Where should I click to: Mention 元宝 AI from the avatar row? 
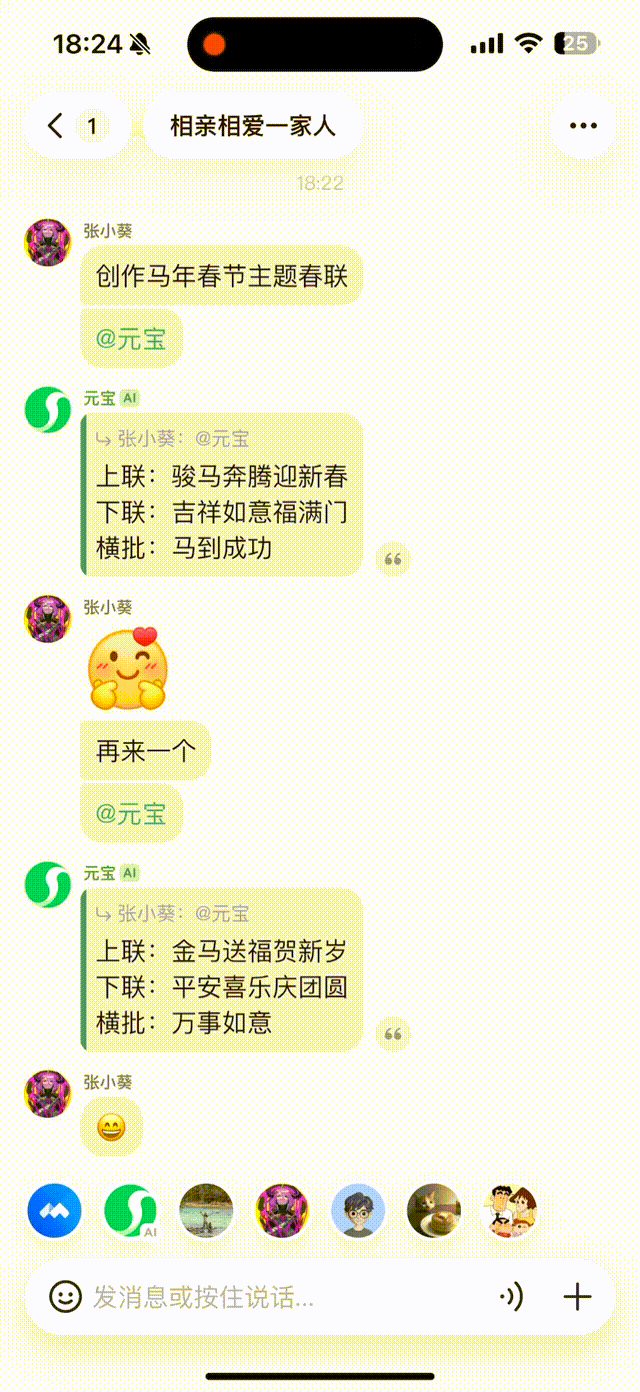tap(130, 1211)
